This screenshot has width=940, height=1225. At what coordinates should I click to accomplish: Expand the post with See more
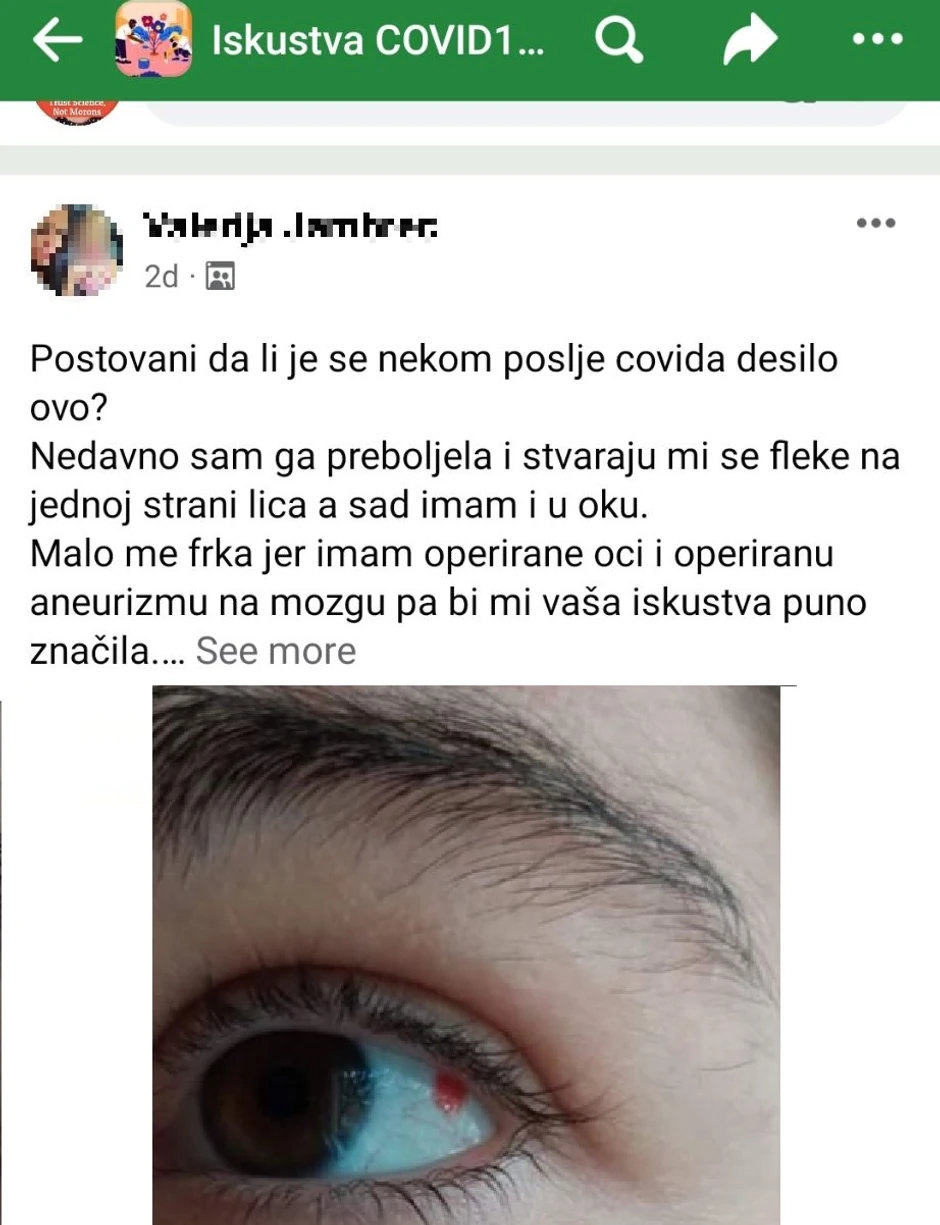pos(276,650)
